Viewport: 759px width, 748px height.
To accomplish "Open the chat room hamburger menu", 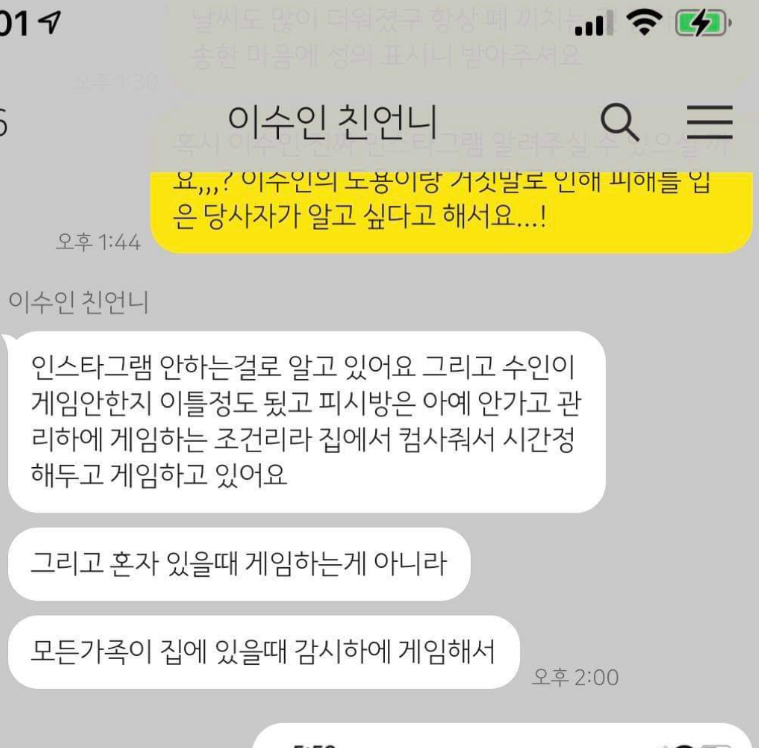I will 712,124.
